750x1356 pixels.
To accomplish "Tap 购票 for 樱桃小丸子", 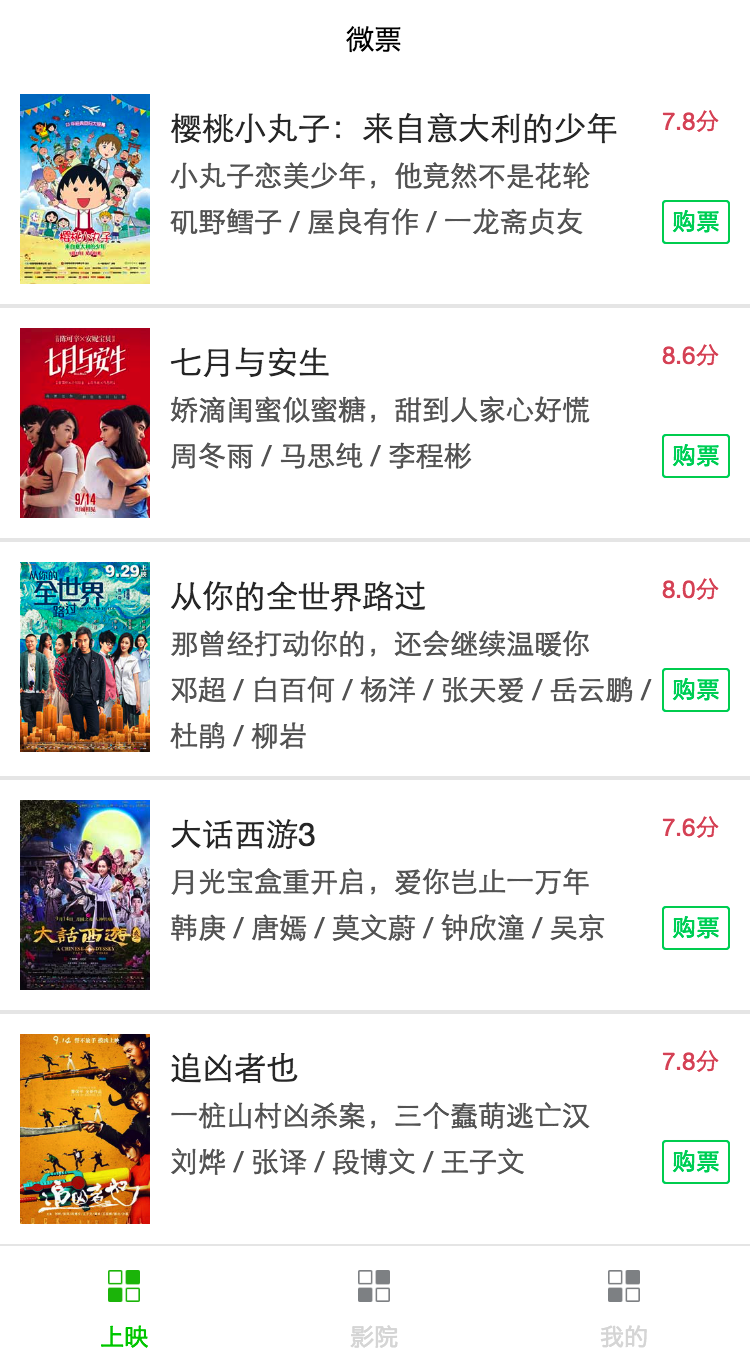I will pos(695,222).
